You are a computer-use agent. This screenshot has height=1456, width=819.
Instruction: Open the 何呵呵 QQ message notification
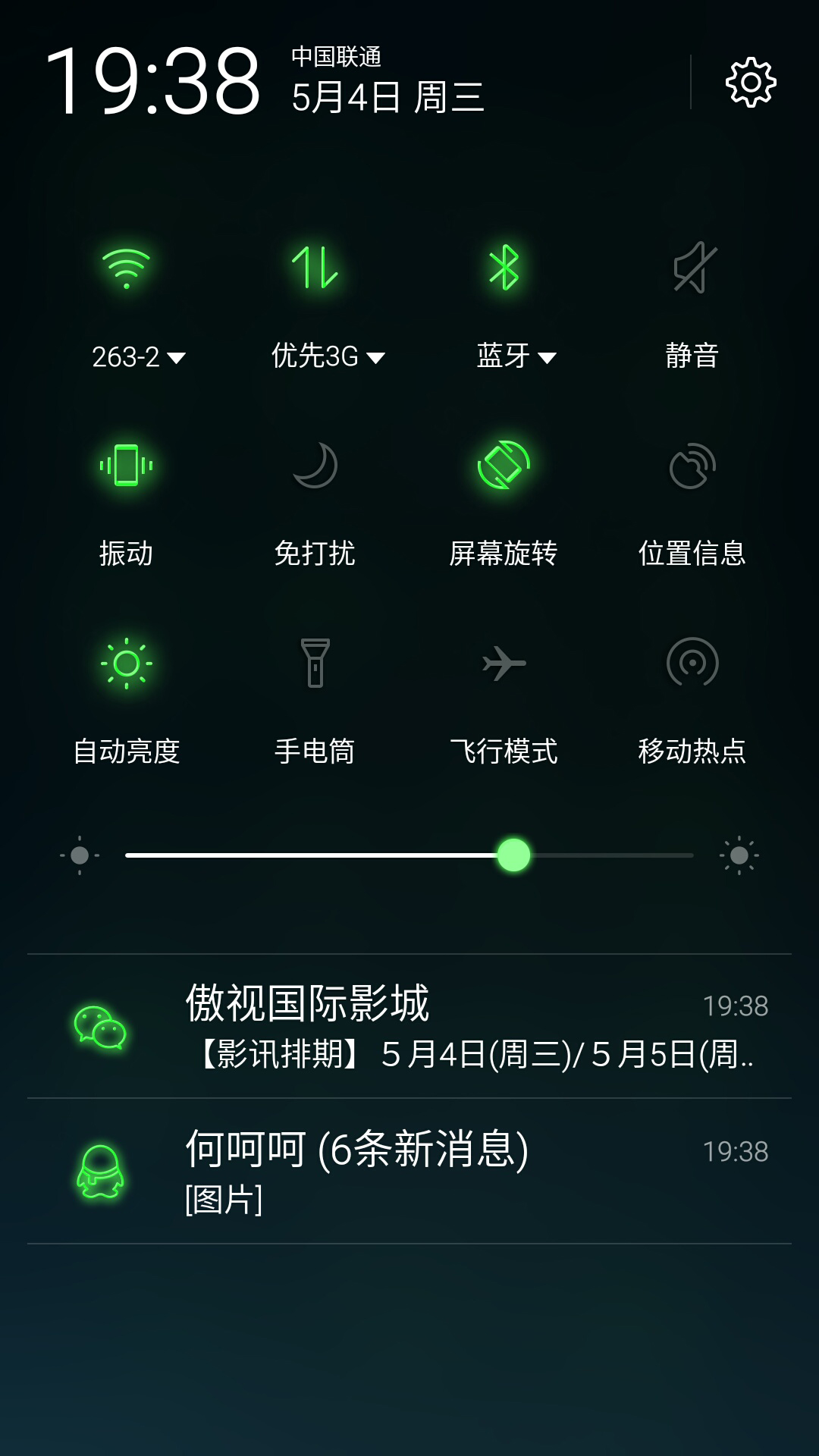pos(409,1171)
